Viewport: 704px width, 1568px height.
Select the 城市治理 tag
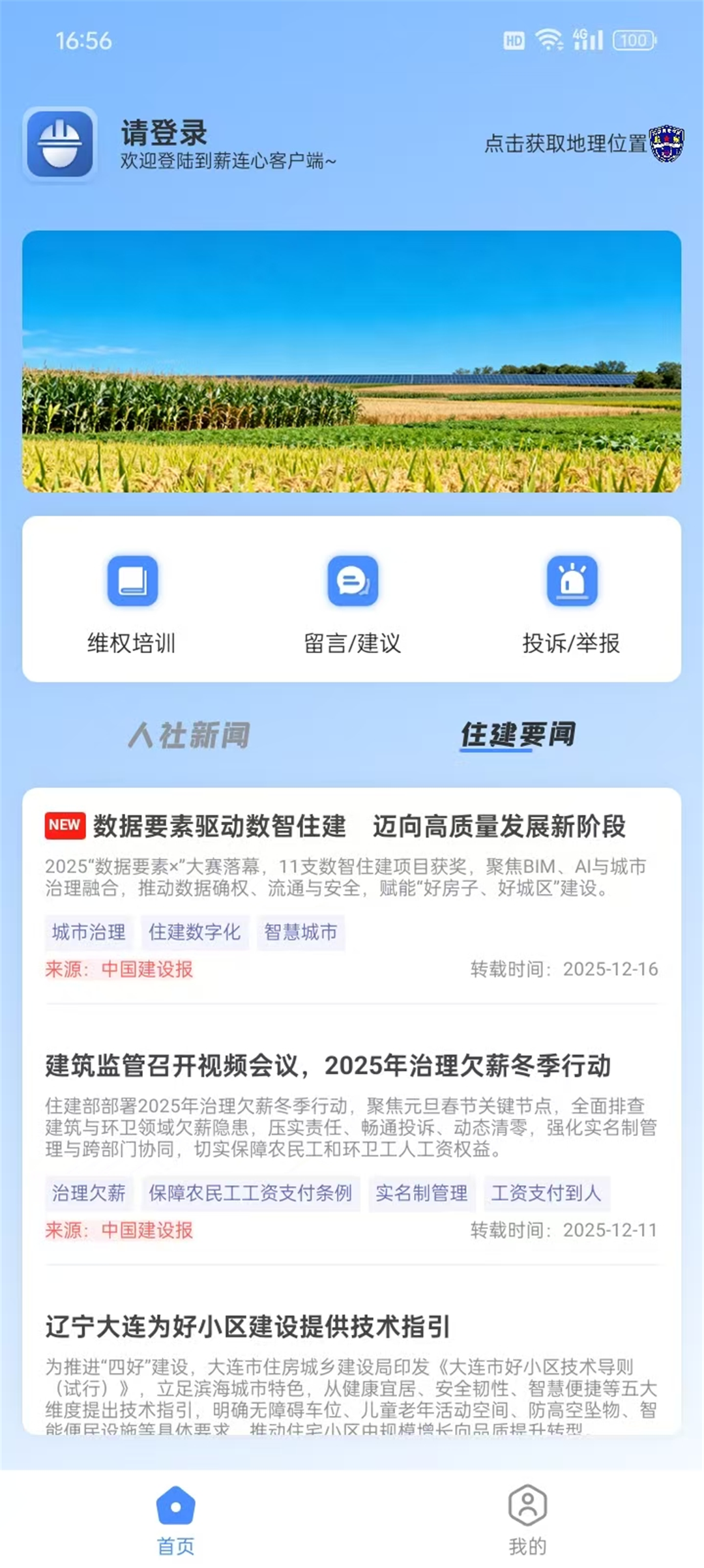(x=89, y=932)
